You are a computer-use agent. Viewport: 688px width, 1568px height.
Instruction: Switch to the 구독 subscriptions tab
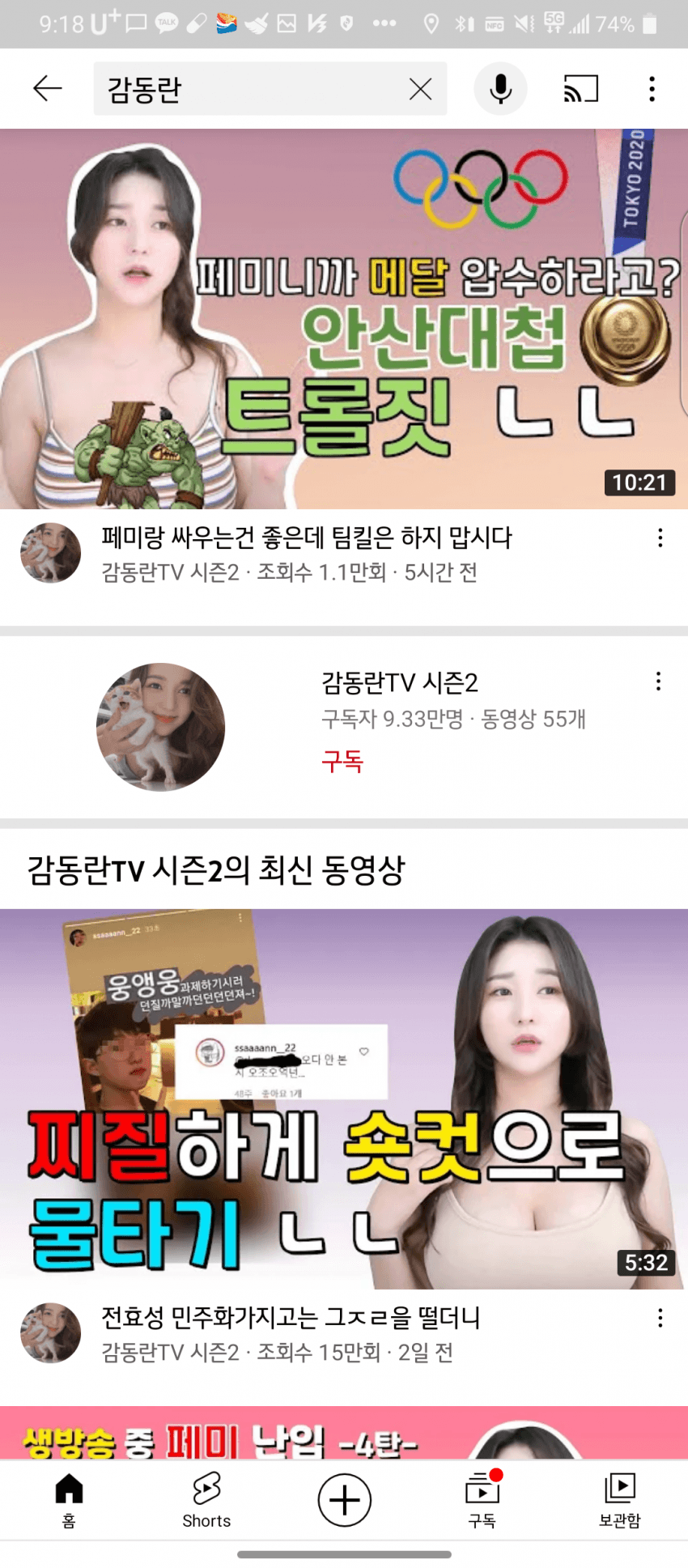click(x=482, y=1499)
